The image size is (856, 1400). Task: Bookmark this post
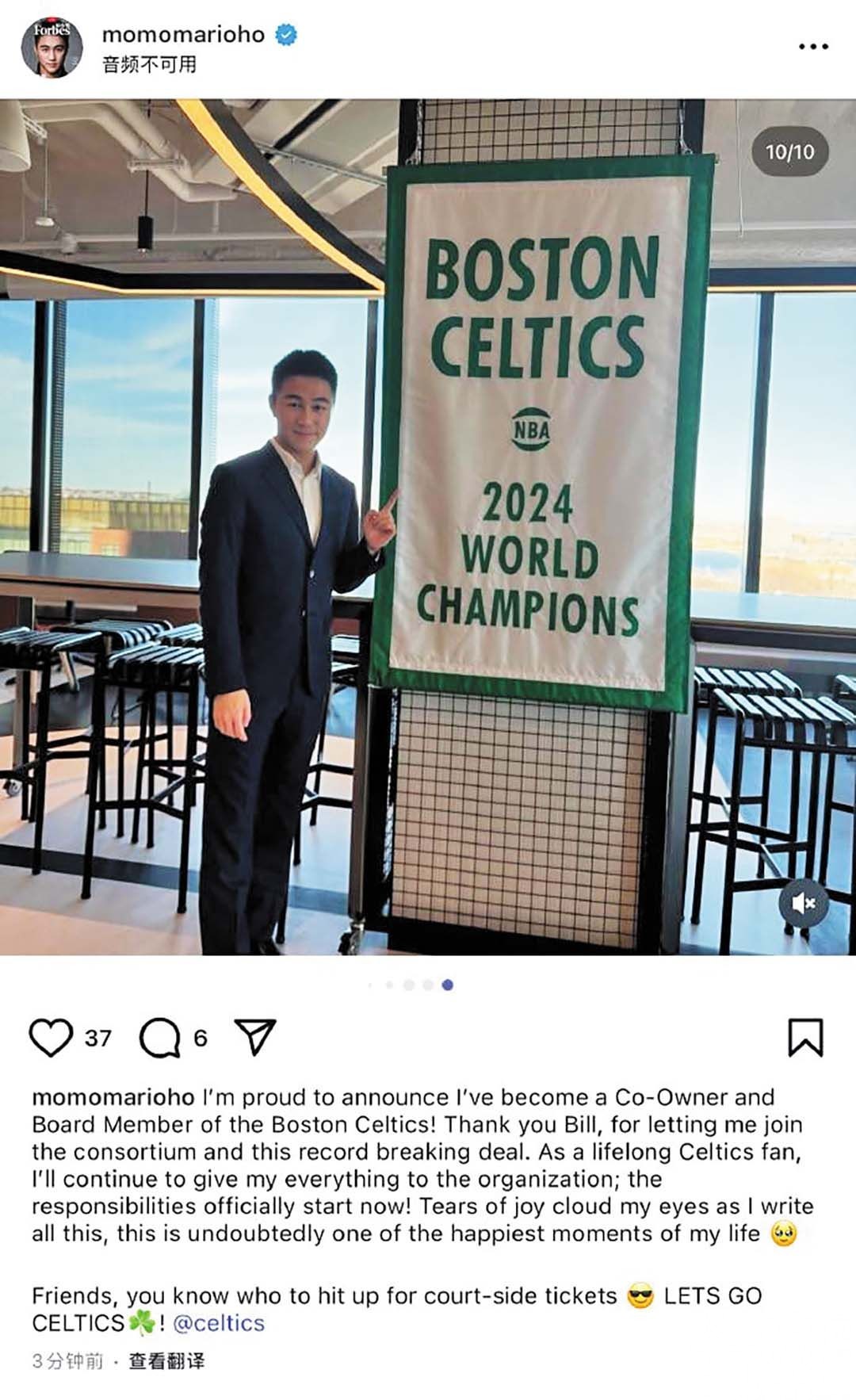805,1038
